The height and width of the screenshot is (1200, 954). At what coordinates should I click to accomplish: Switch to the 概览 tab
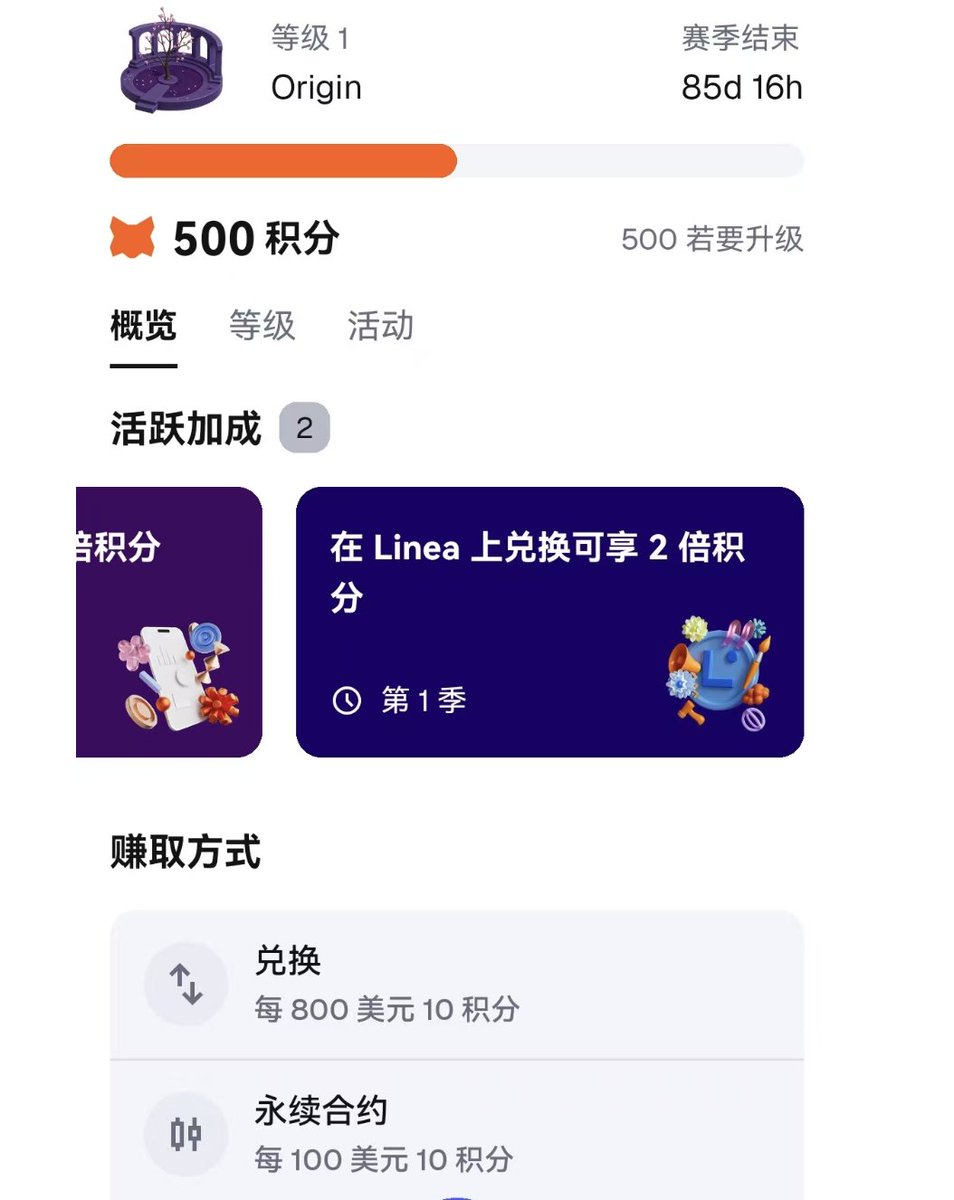[x=143, y=327]
